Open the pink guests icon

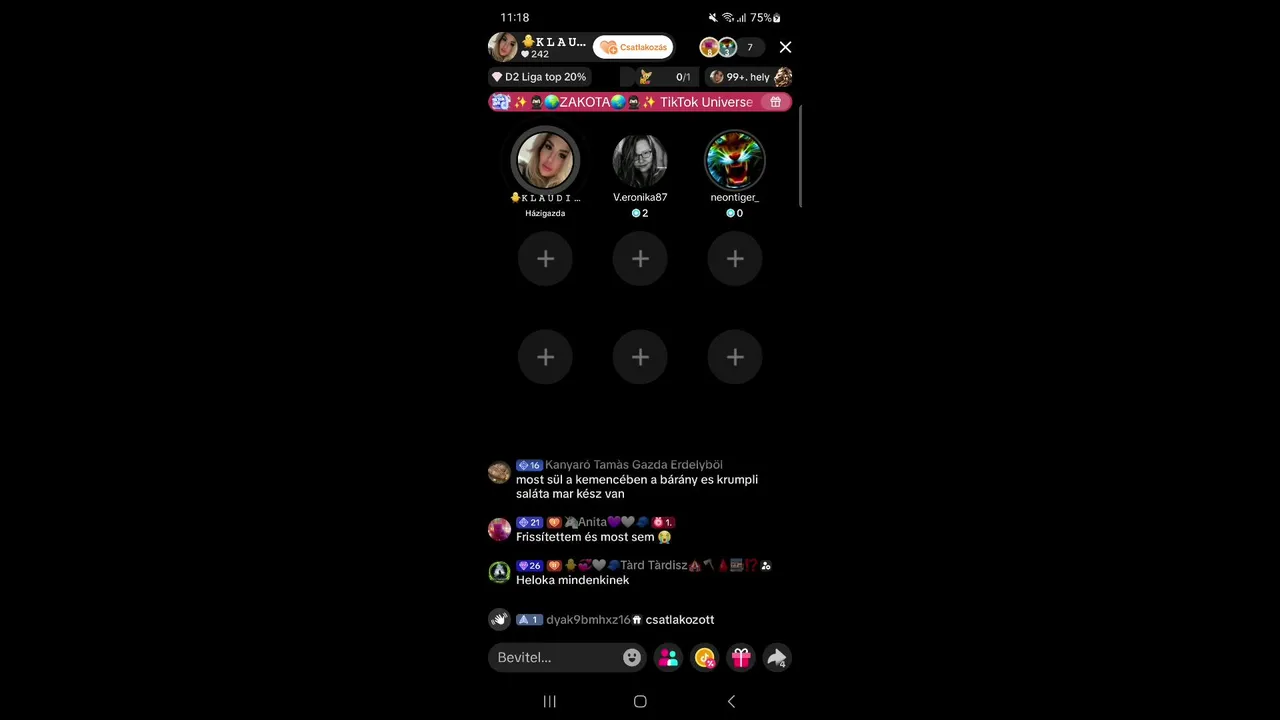coord(669,657)
